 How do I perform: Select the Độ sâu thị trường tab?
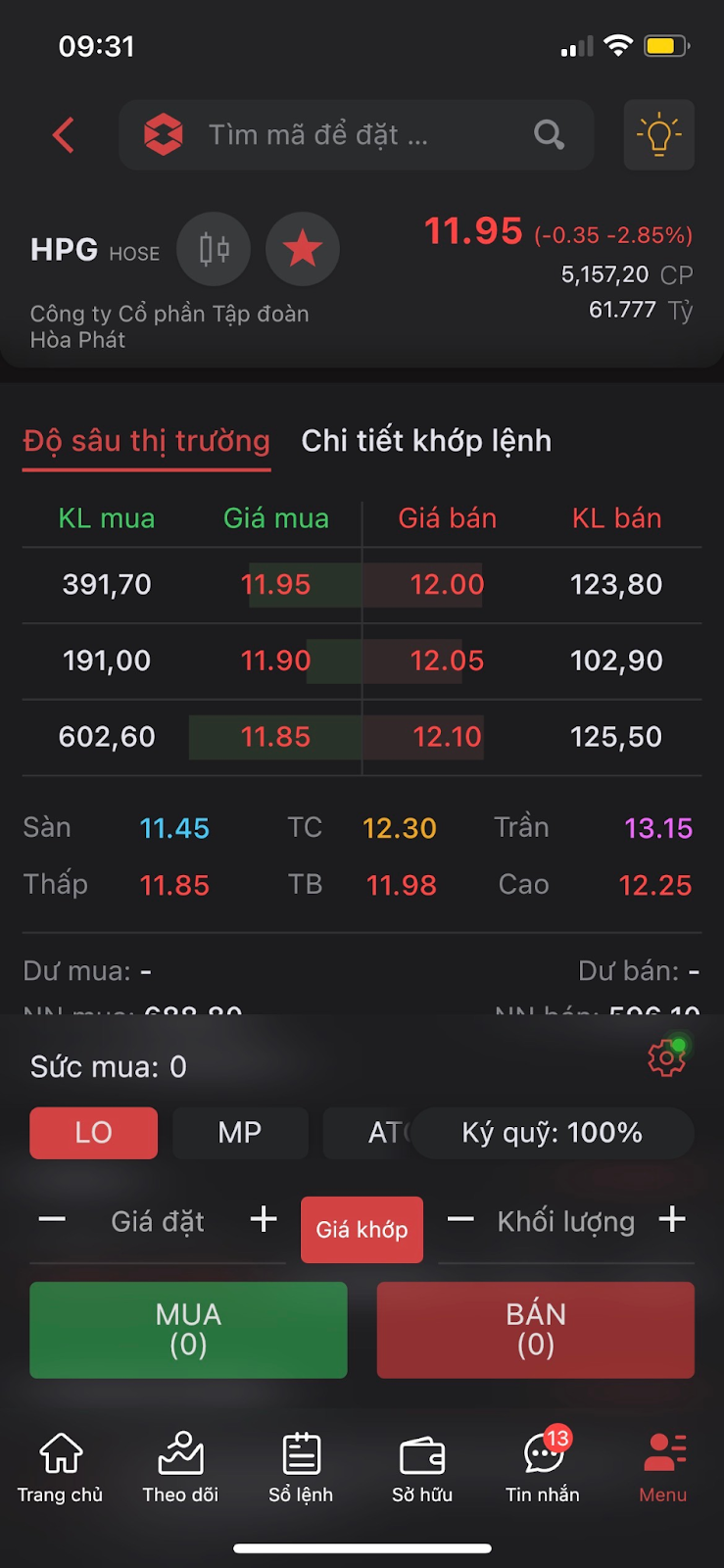147,441
